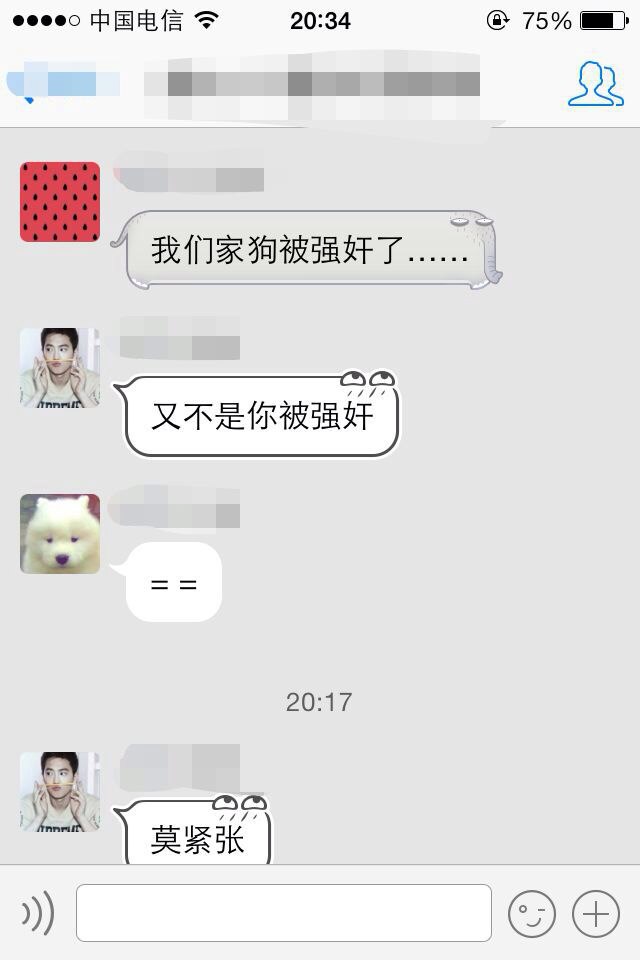Viewport: 640px width, 960px height.
Task: Open the watermelon avatar's profile
Action: (60, 202)
